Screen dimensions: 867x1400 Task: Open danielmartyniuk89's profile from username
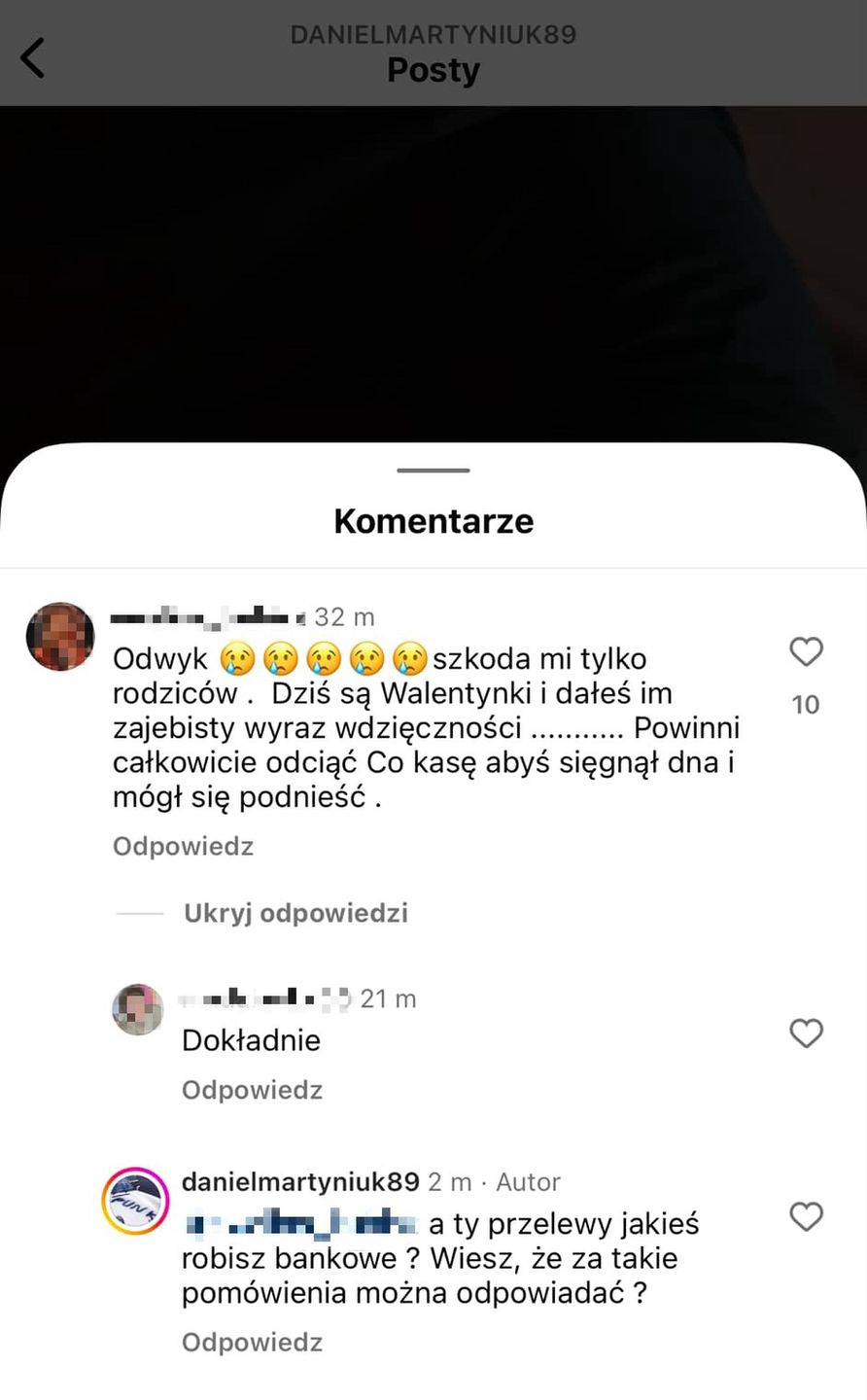pos(300,1182)
